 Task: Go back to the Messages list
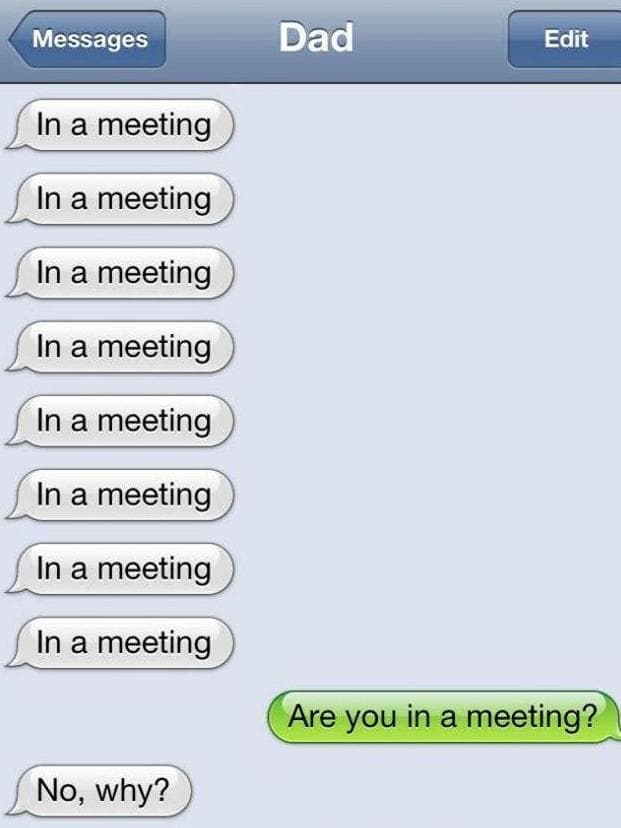coord(88,40)
